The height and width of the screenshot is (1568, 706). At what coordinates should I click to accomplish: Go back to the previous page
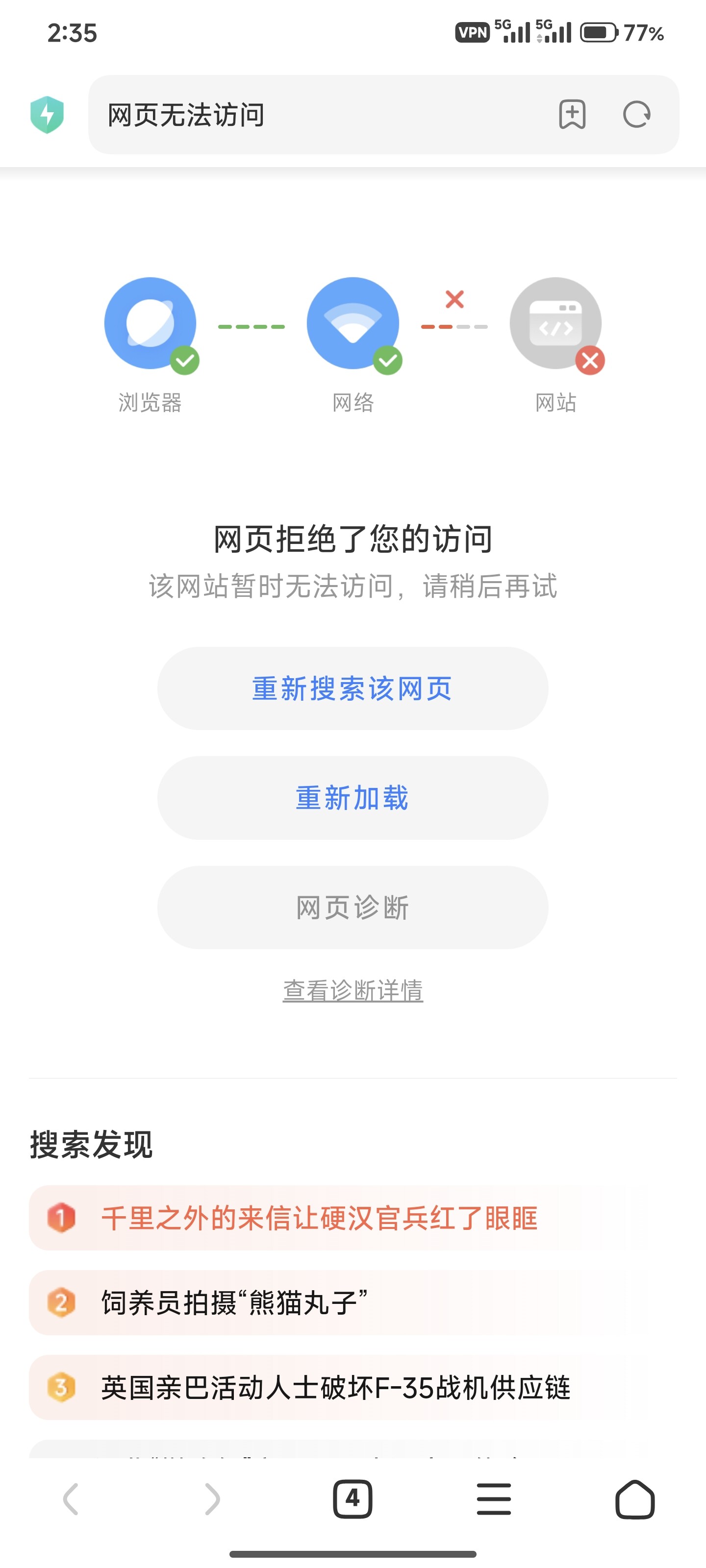(x=71, y=1498)
